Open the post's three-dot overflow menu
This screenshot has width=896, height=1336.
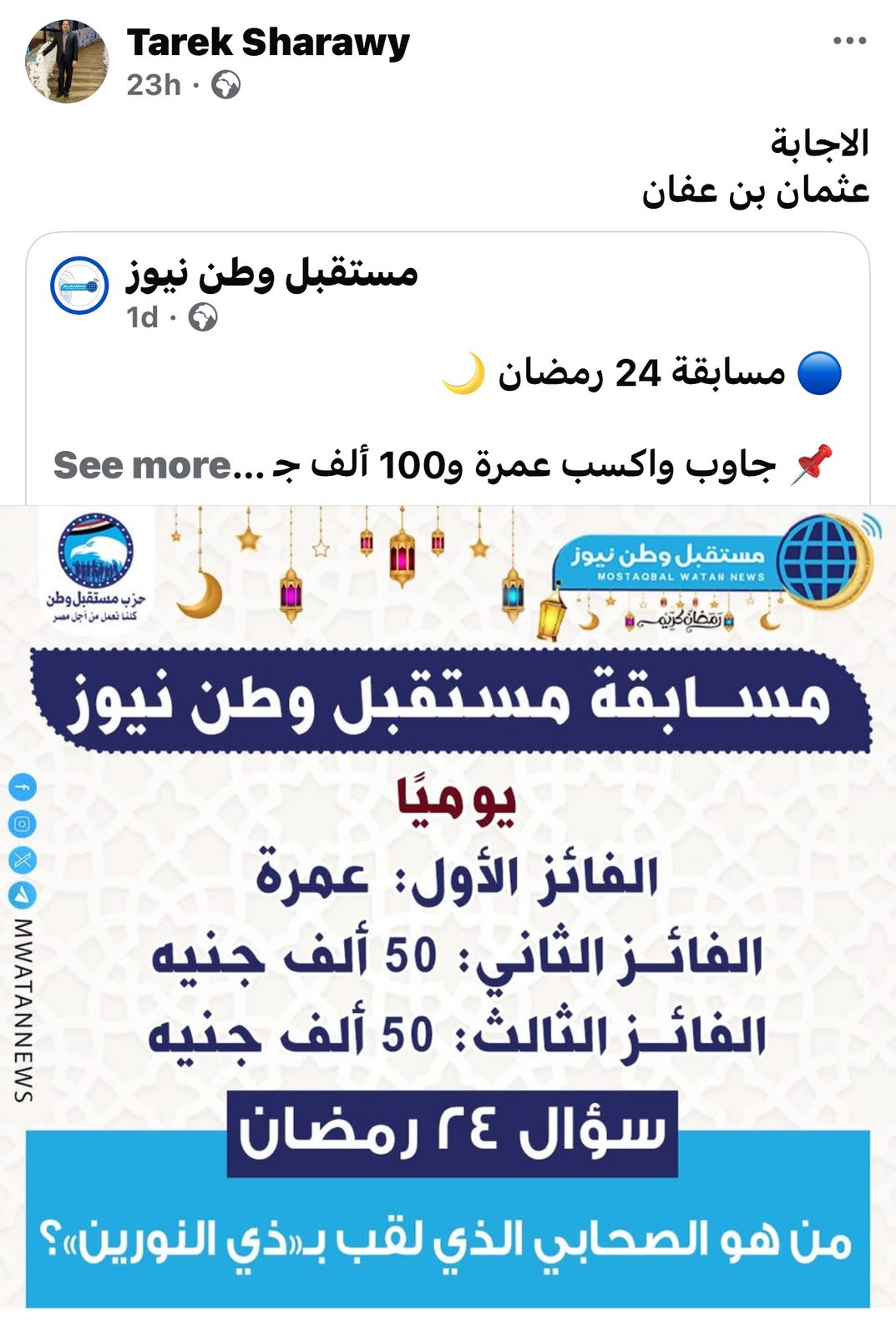[849, 41]
